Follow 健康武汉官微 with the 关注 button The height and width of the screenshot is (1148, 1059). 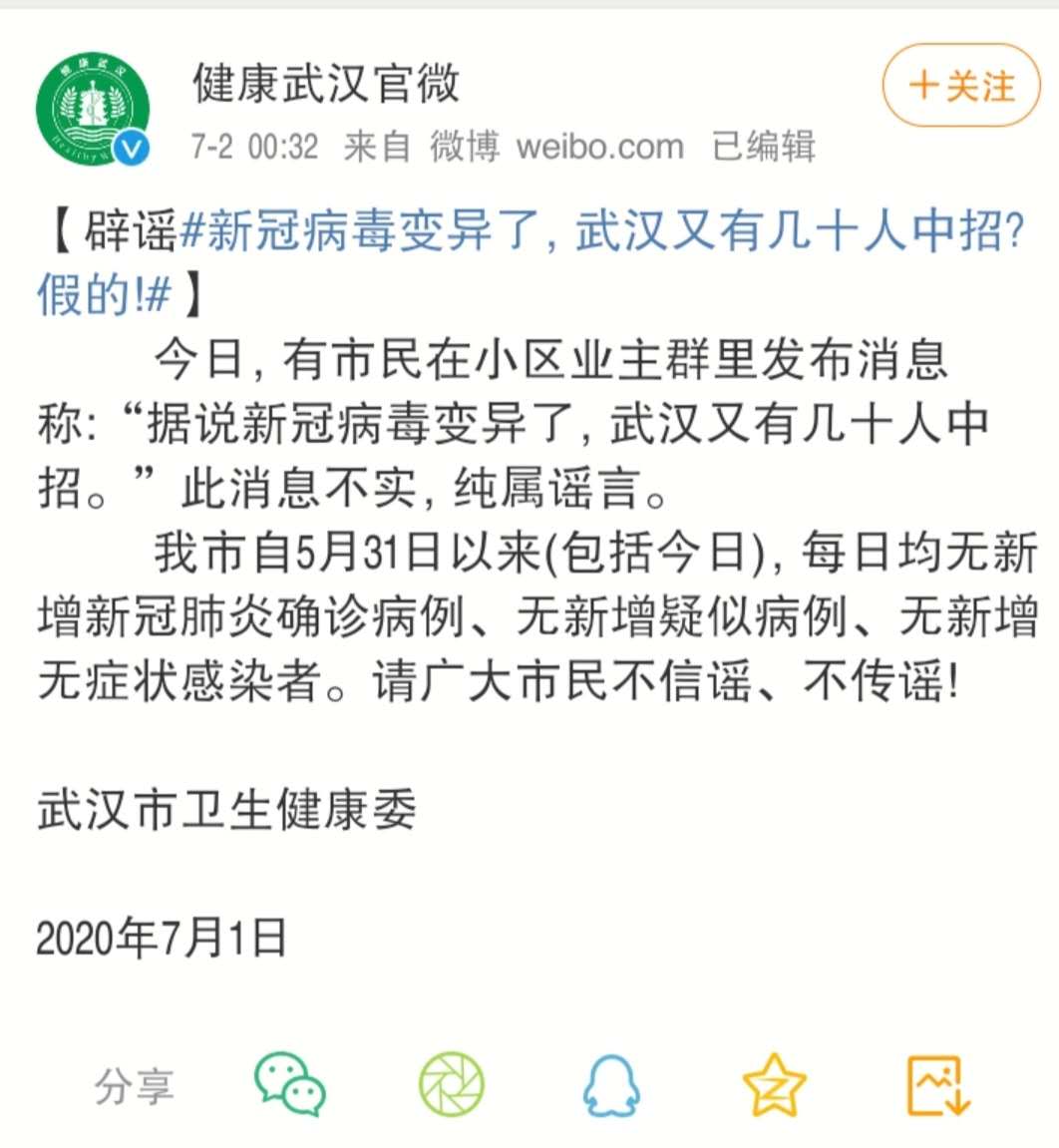point(960,86)
